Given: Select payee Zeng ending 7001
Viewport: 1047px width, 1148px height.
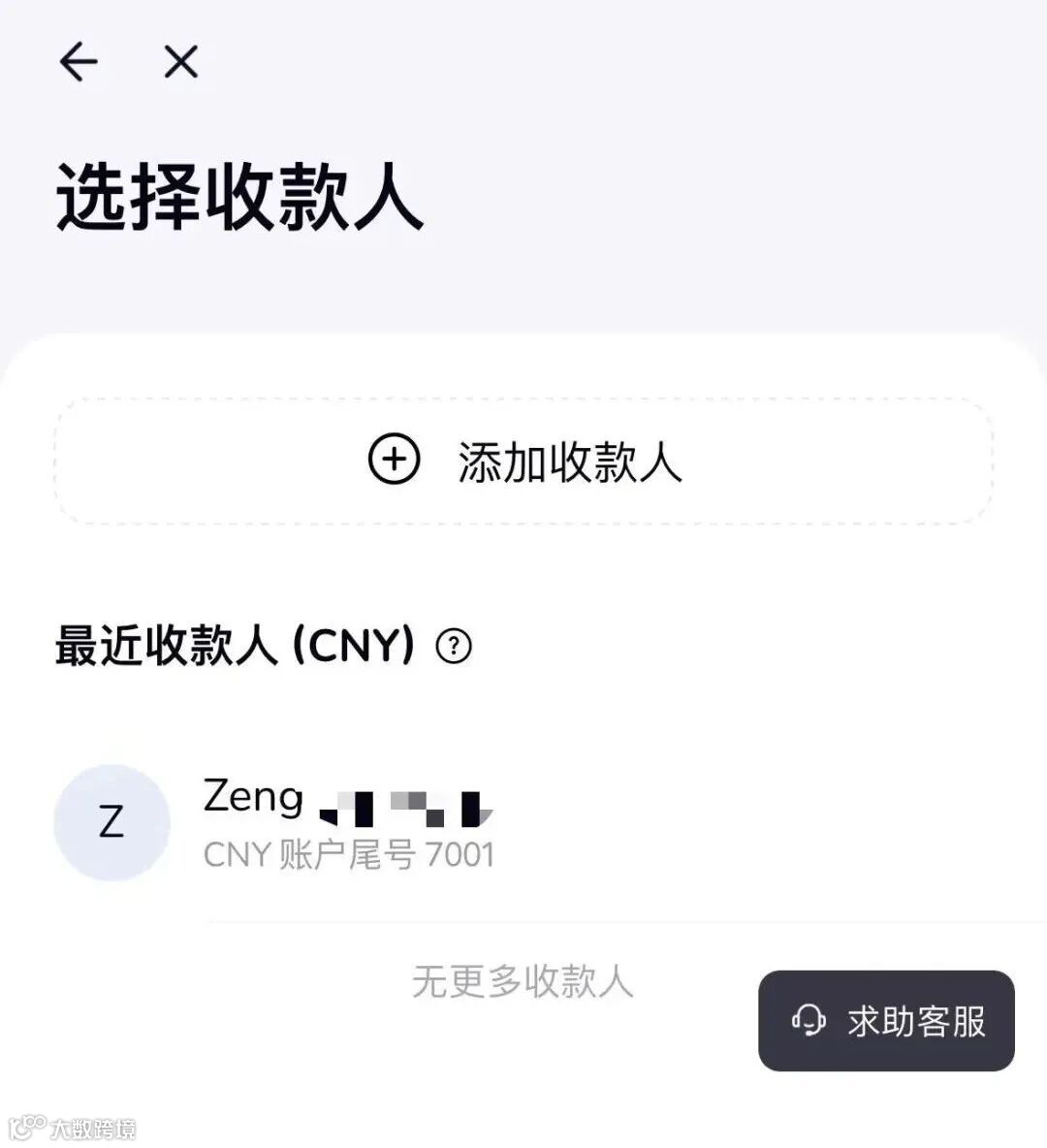Looking at the screenshot, I should [523, 823].
